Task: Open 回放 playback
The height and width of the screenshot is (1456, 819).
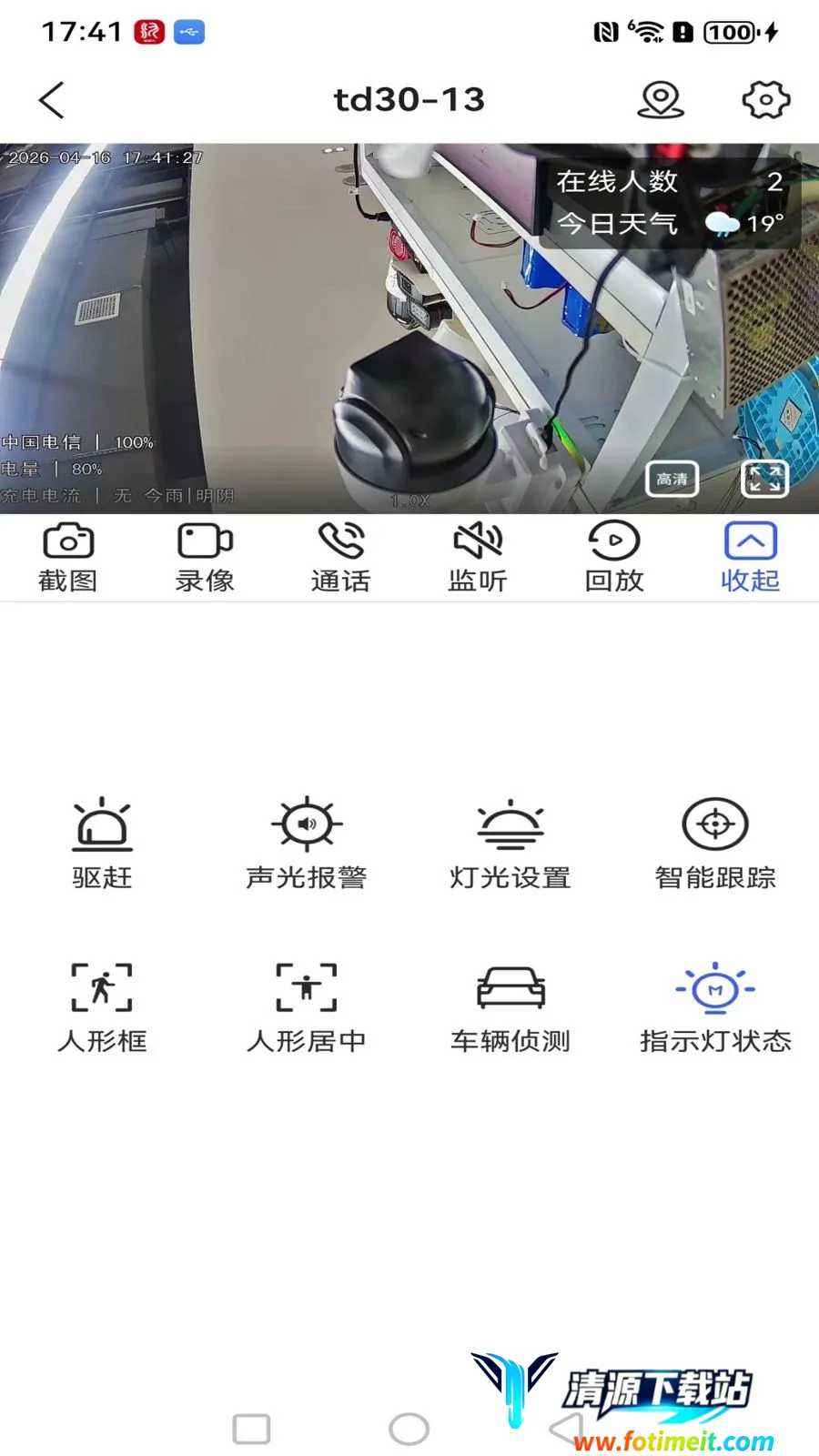Action: click(614, 557)
